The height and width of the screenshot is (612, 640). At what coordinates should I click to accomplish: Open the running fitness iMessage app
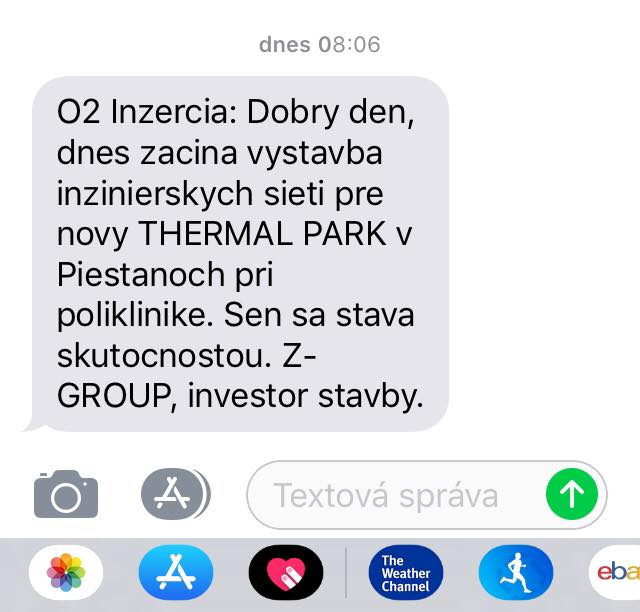(x=516, y=574)
